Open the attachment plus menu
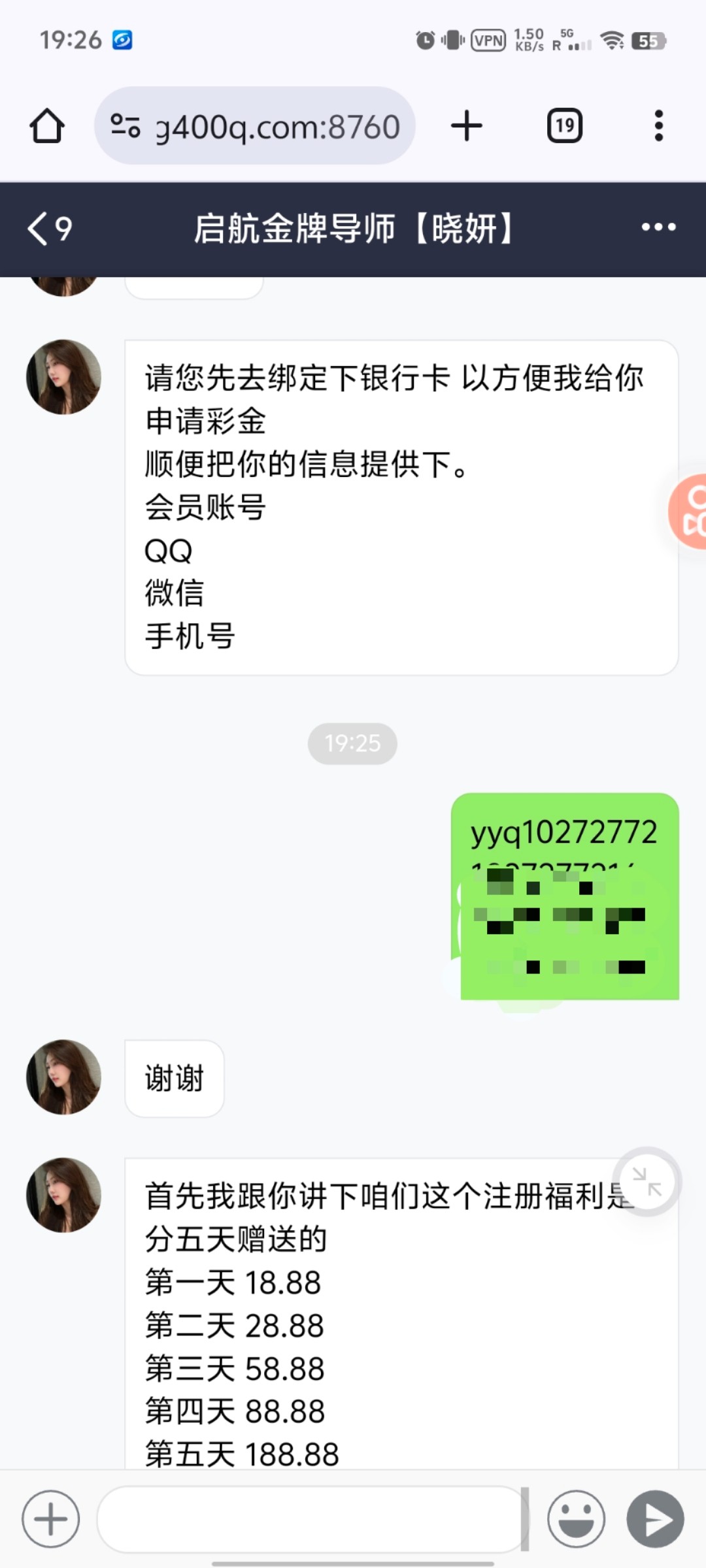The image size is (706, 1568). (x=50, y=1519)
